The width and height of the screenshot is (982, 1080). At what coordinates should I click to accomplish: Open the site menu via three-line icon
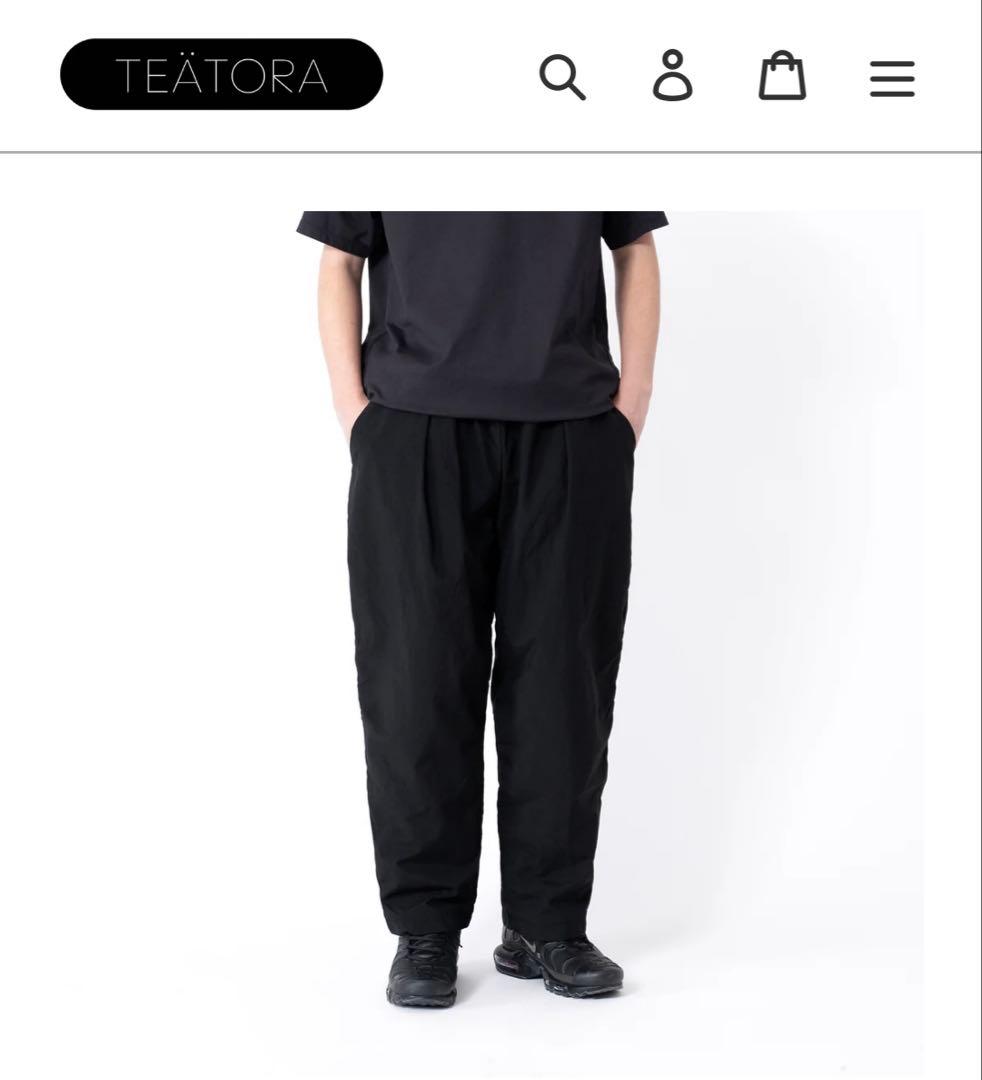click(891, 78)
